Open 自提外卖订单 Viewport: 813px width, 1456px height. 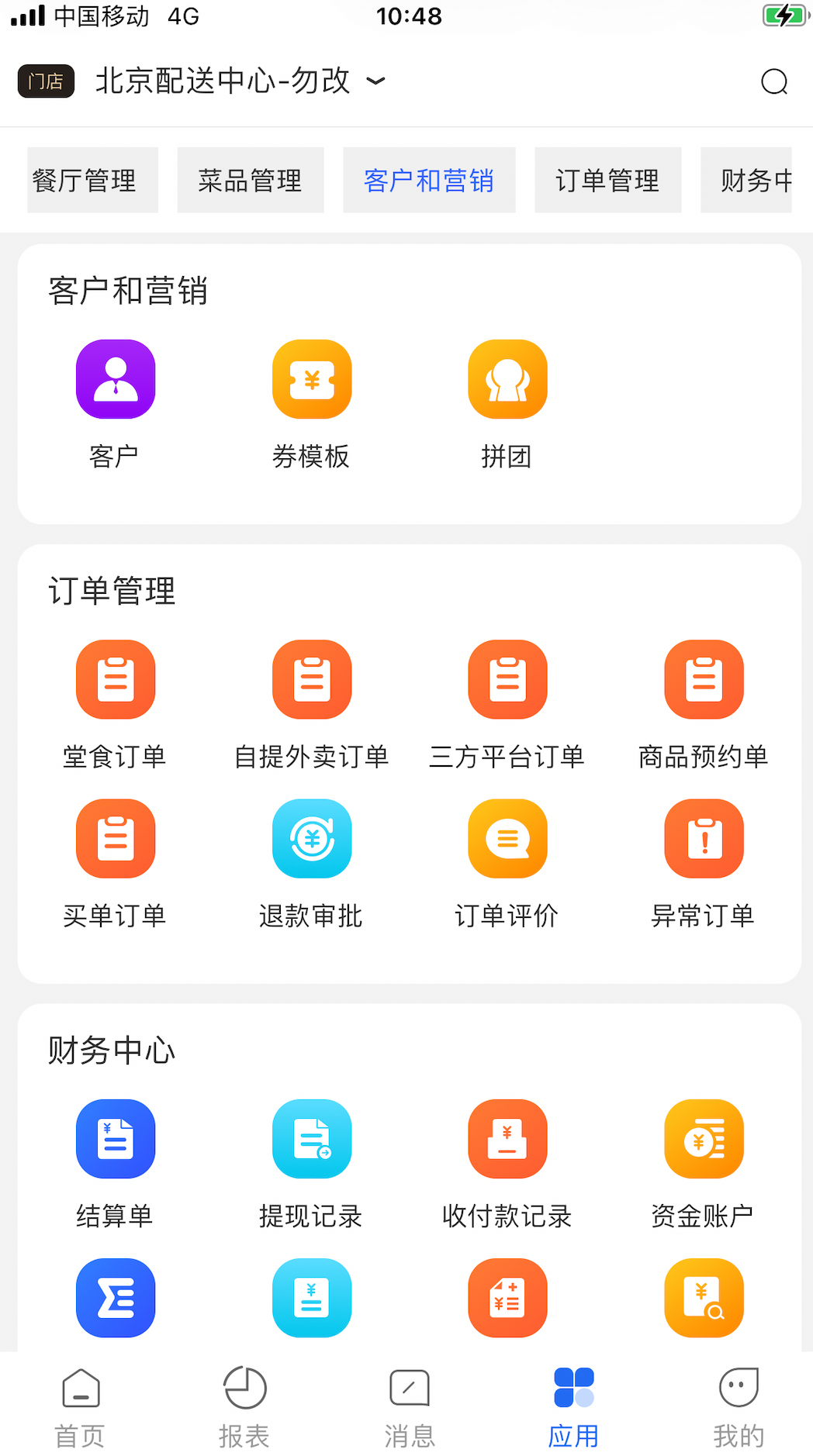(312, 679)
